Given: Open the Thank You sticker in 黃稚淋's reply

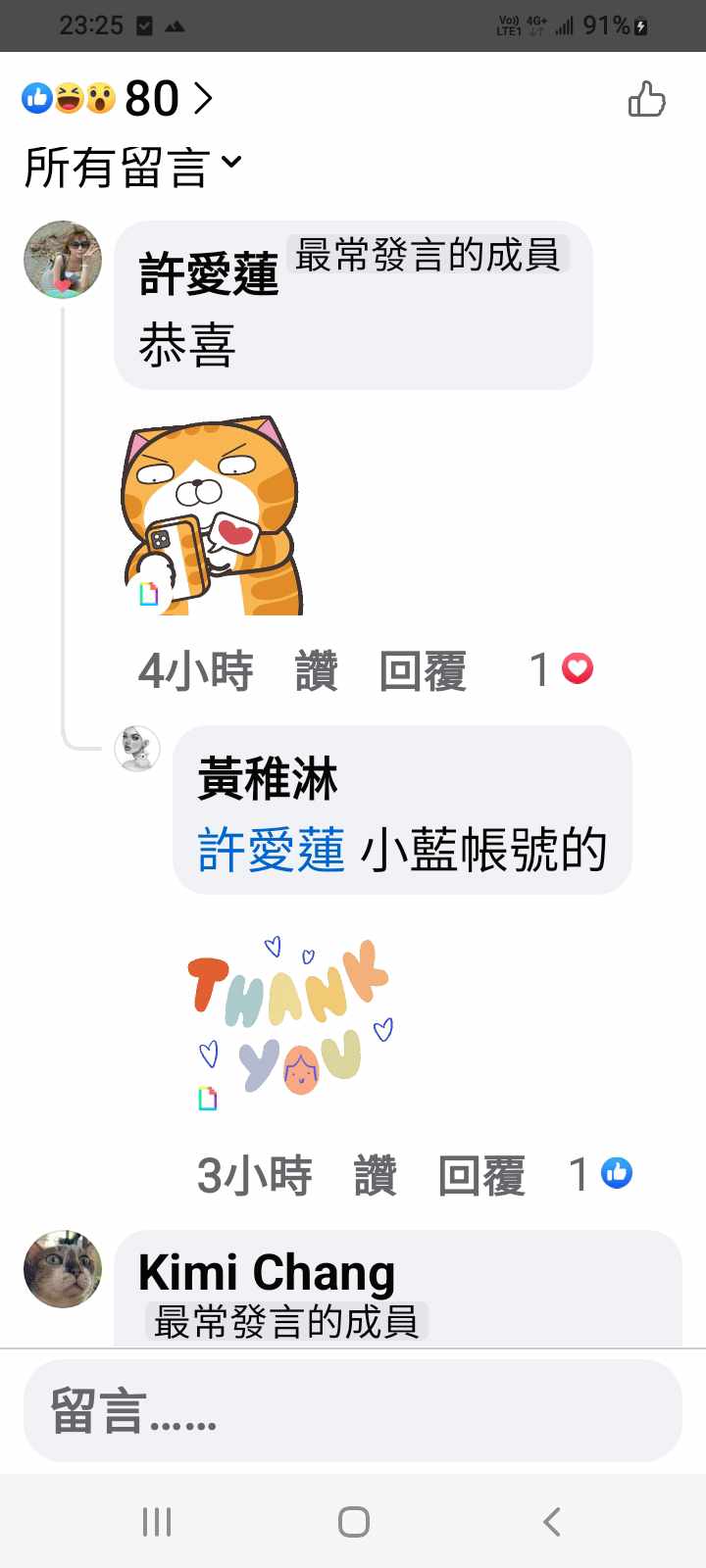Looking at the screenshot, I should [x=289, y=1019].
